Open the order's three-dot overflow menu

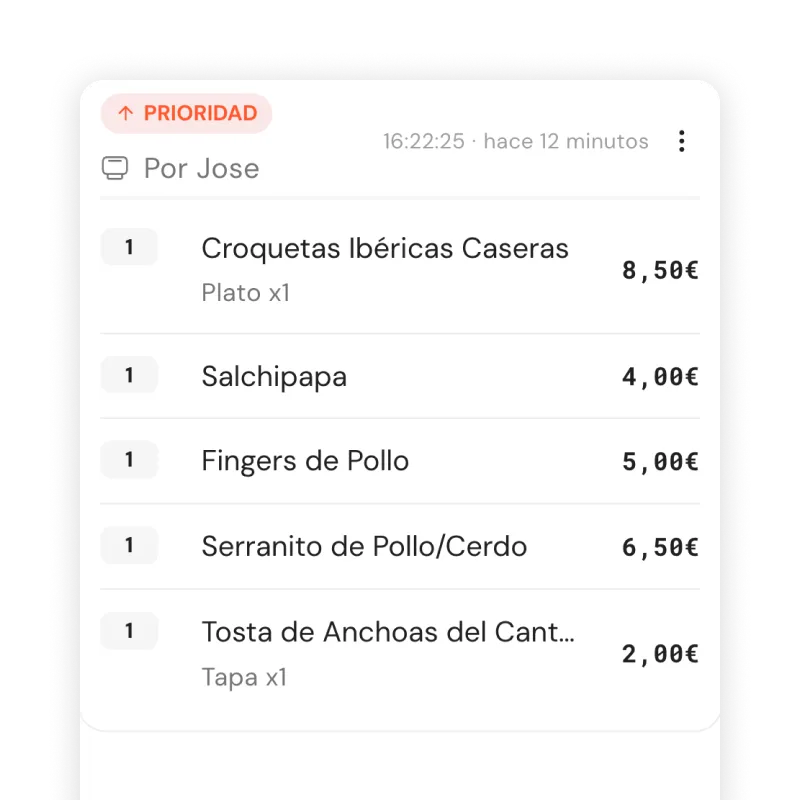pyautogui.click(x=682, y=141)
